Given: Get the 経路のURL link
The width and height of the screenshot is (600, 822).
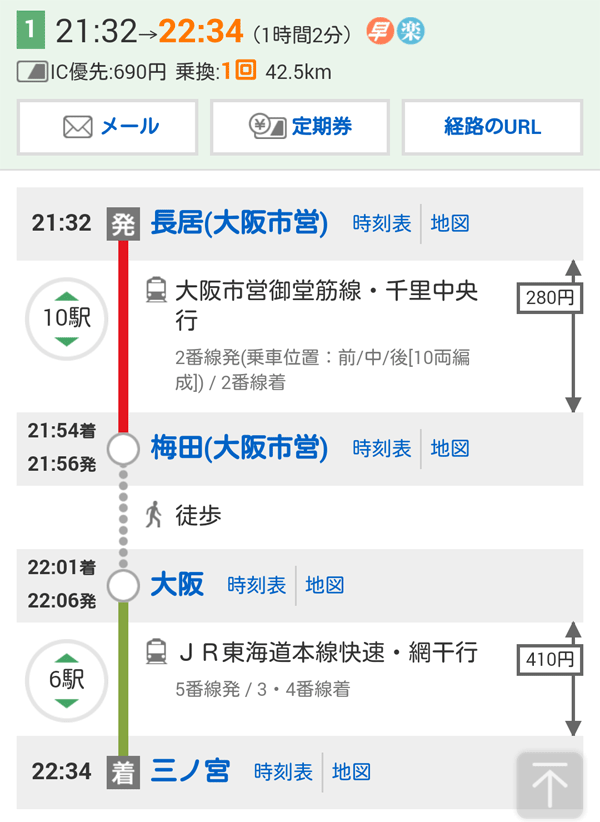Looking at the screenshot, I should pos(492,127).
